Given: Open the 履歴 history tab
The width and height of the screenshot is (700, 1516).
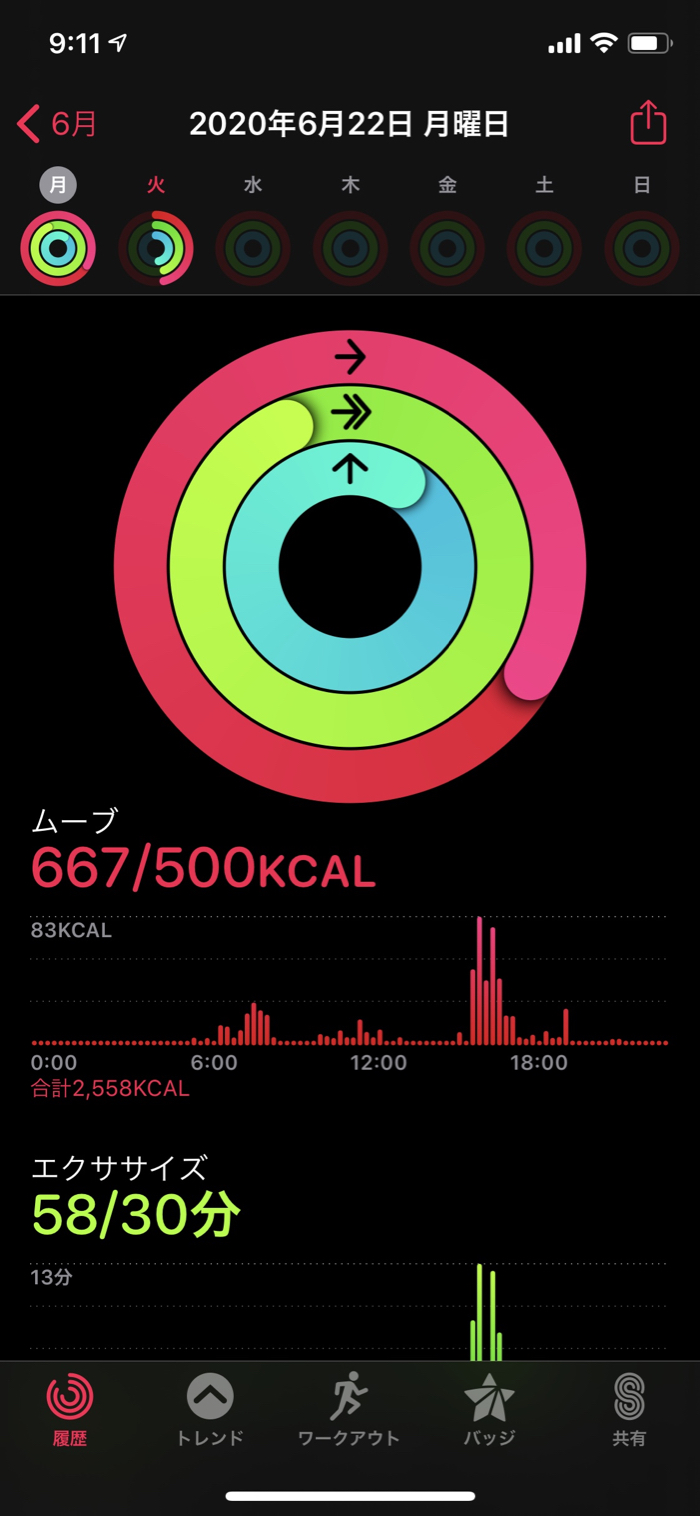Looking at the screenshot, I should point(70,1410).
